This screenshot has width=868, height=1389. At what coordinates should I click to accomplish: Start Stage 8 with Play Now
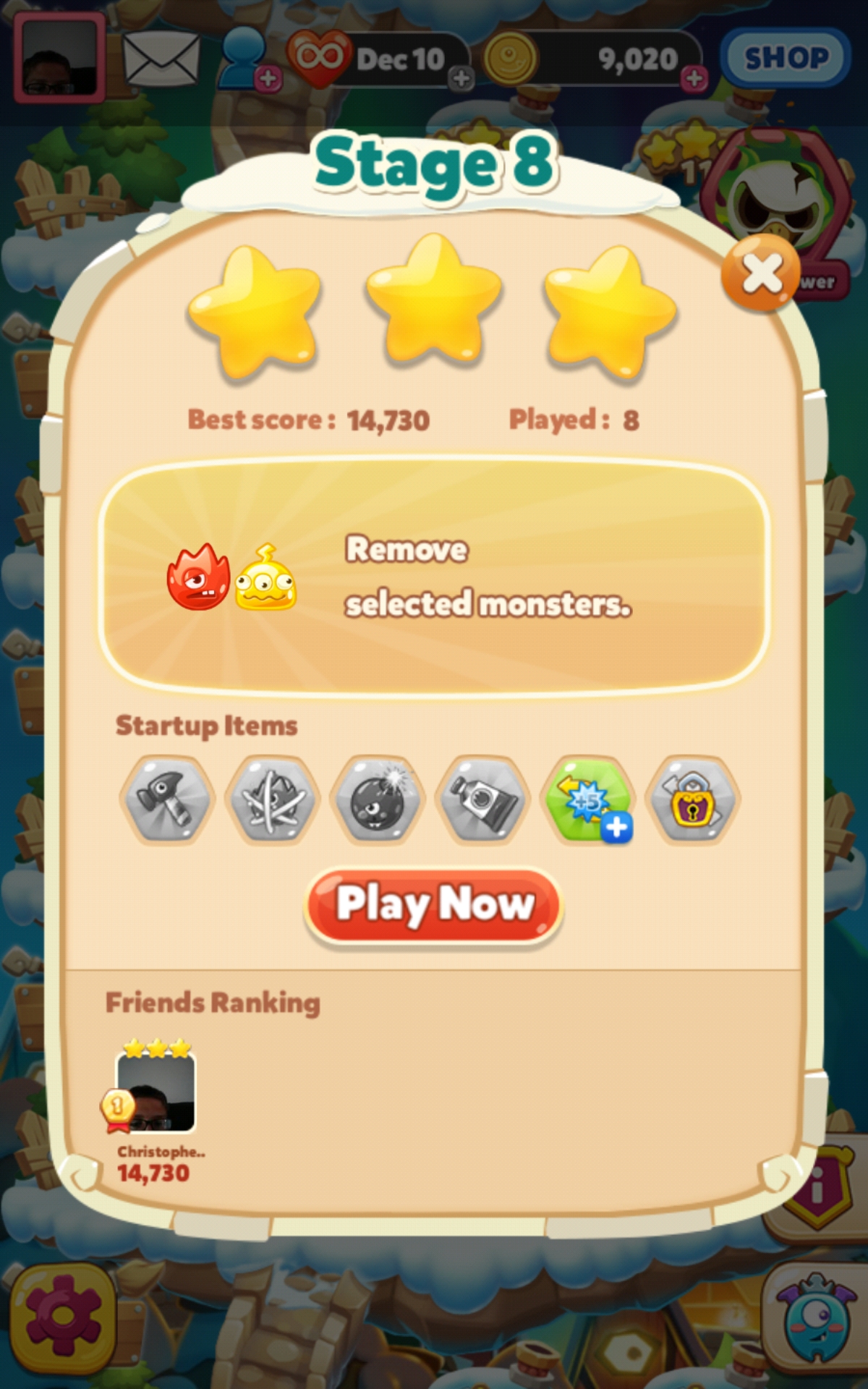(433, 904)
